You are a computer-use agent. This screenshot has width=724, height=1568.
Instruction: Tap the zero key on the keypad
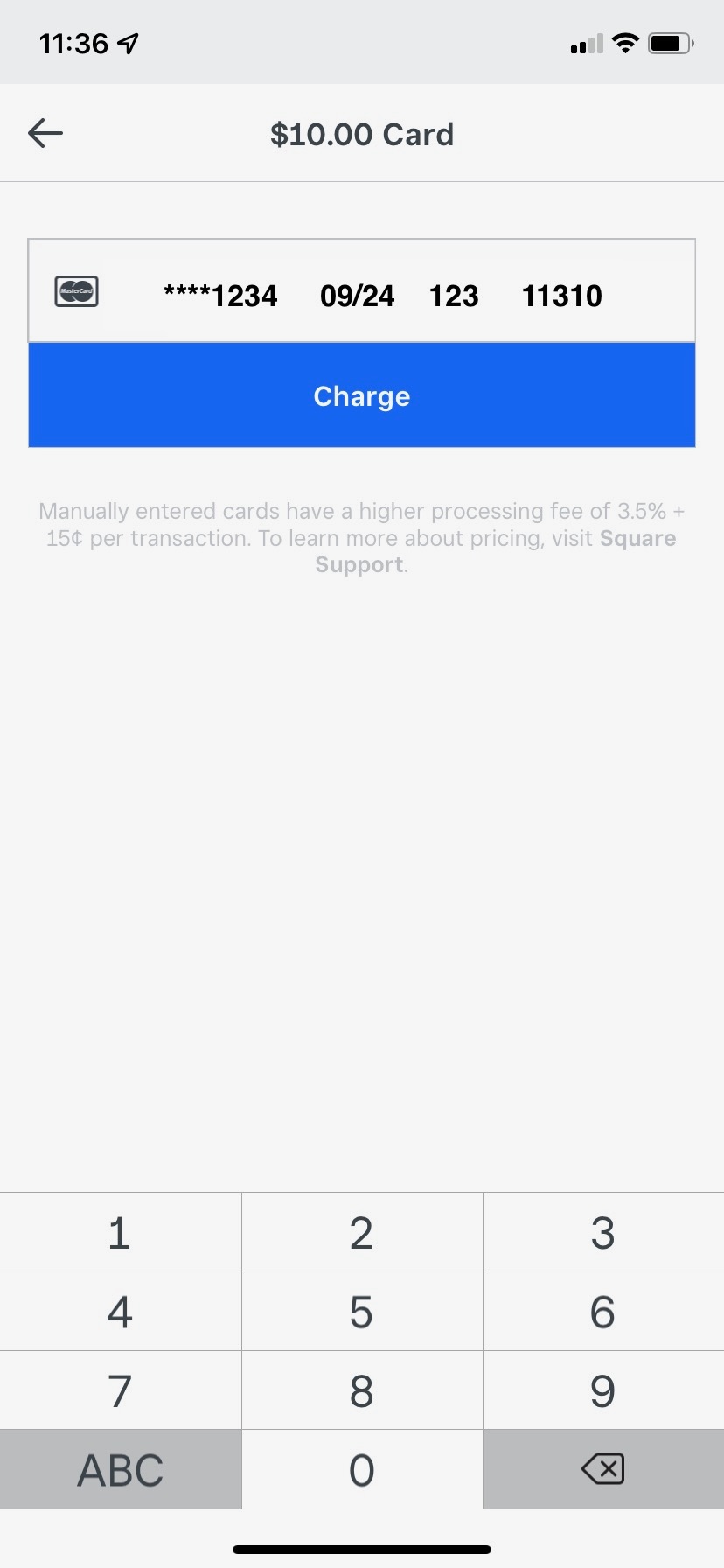(362, 1469)
